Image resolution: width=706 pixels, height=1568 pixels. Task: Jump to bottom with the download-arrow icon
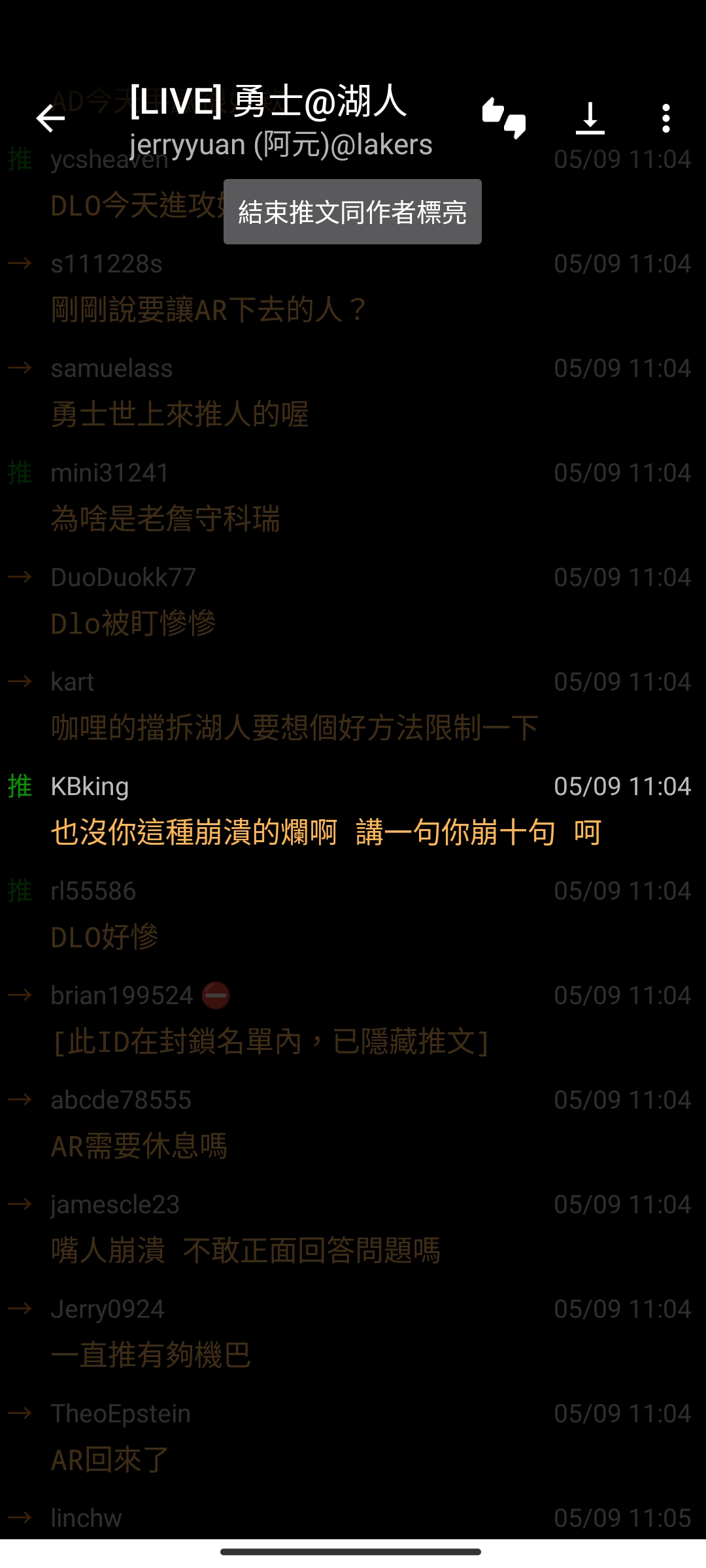[590, 118]
